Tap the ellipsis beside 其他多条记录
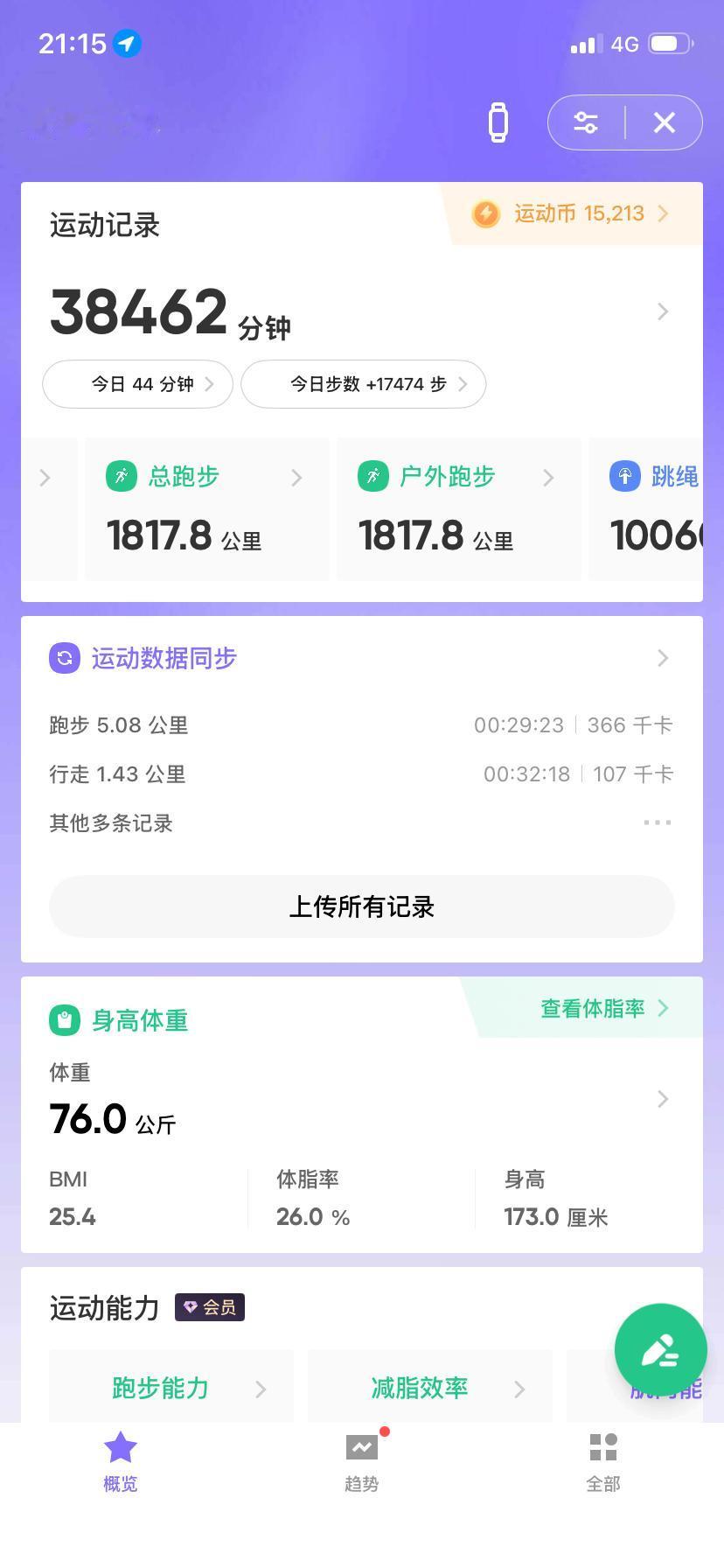 [x=657, y=822]
